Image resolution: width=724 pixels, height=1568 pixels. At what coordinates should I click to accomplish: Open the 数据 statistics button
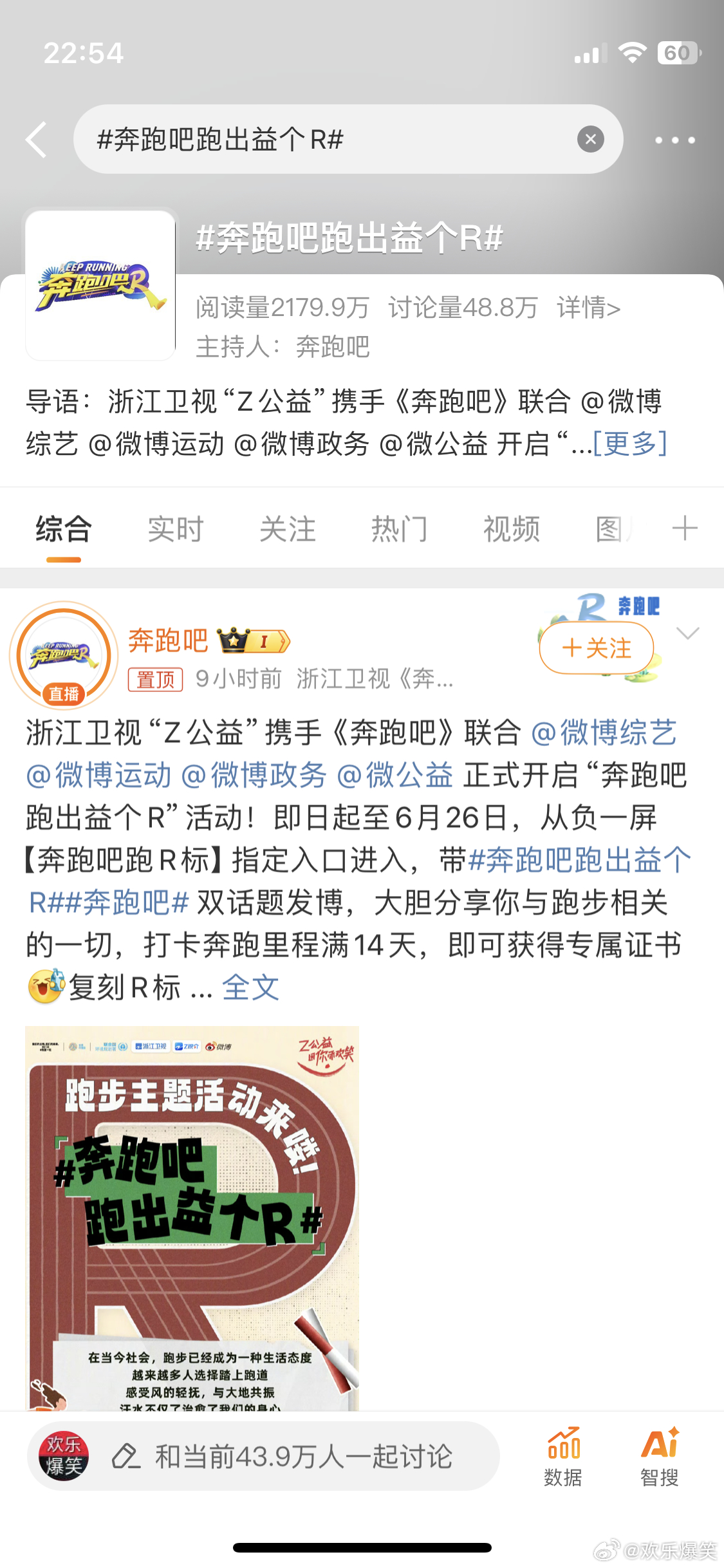point(563,1457)
